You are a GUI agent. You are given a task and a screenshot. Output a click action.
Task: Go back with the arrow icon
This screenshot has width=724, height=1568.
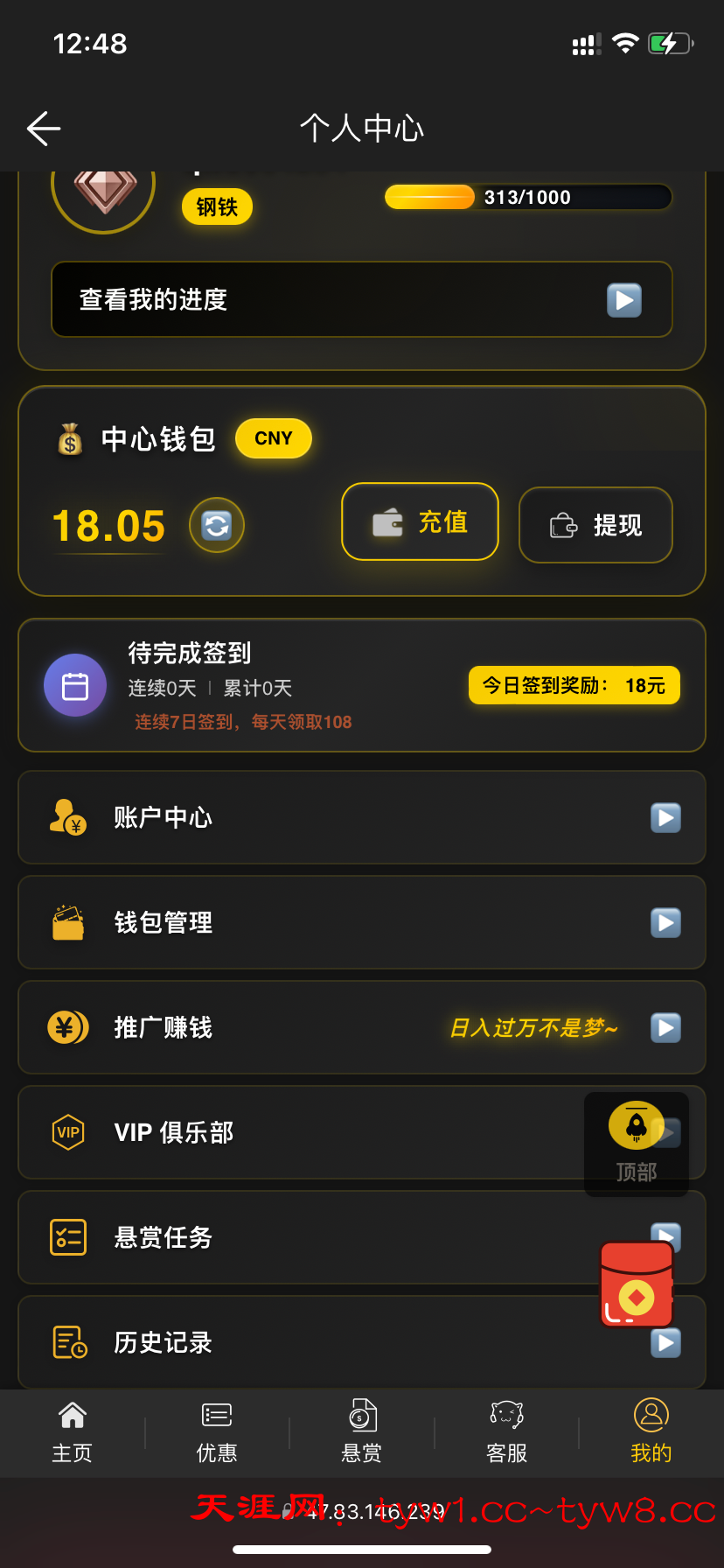click(x=44, y=129)
